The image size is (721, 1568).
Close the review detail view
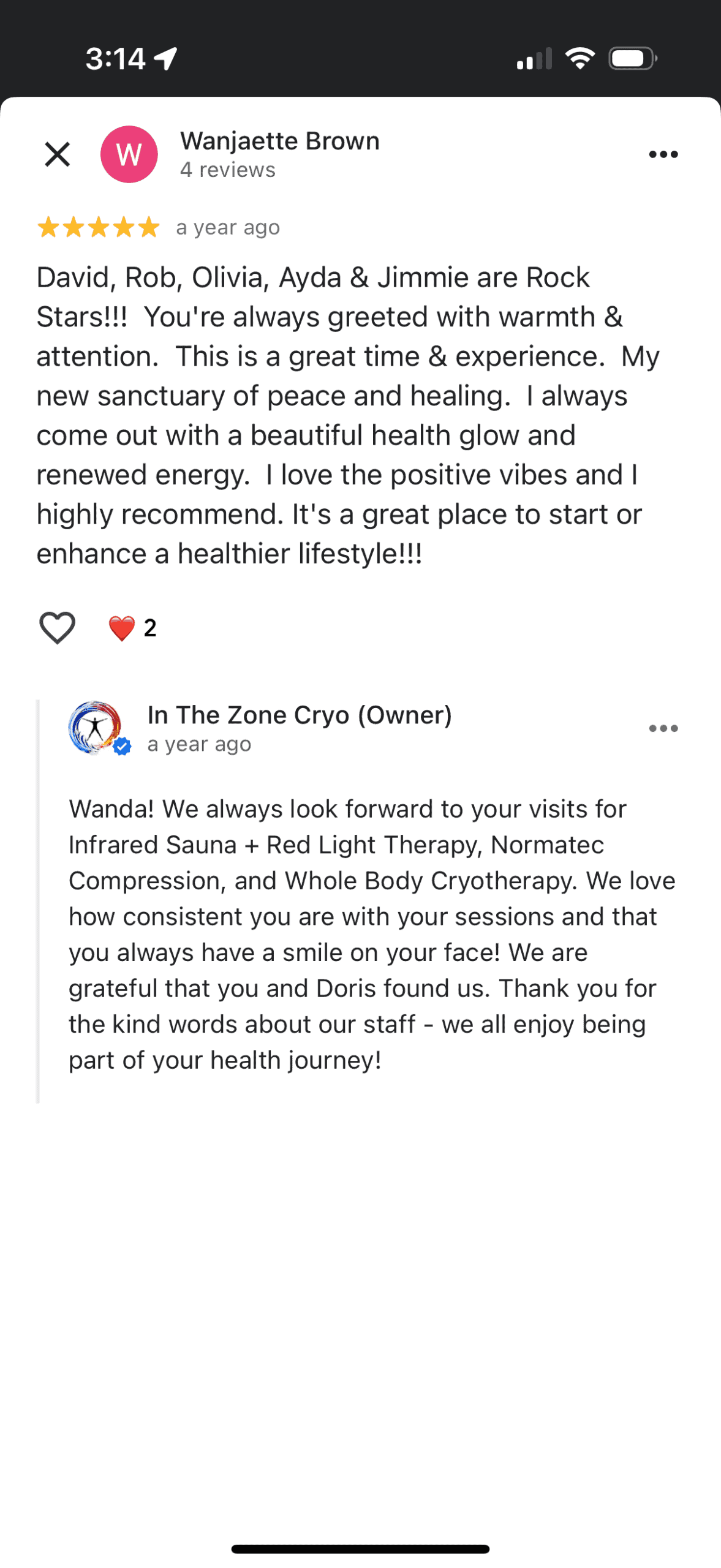click(x=58, y=154)
